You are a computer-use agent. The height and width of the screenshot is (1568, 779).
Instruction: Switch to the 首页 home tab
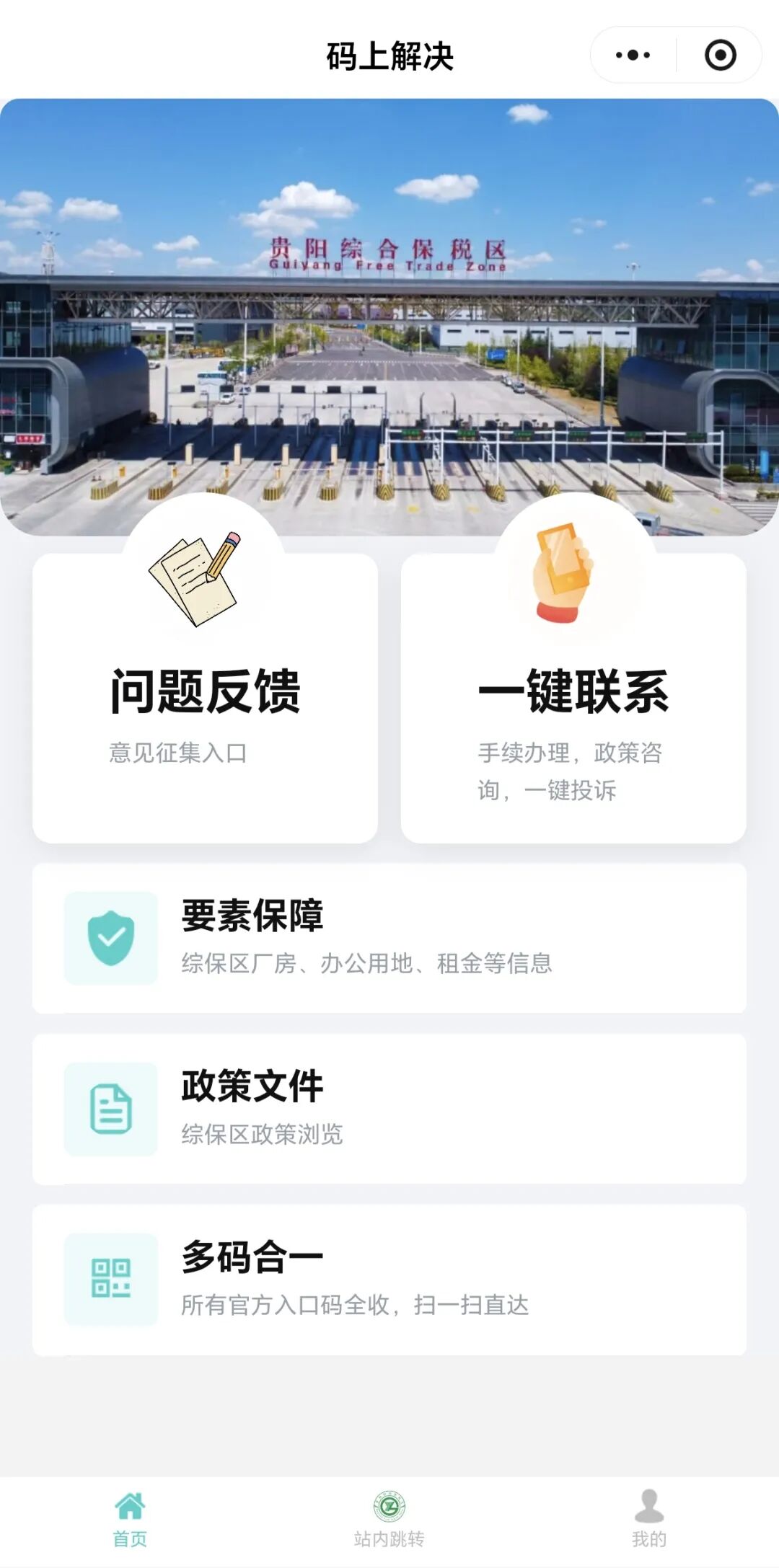tap(130, 1519)
